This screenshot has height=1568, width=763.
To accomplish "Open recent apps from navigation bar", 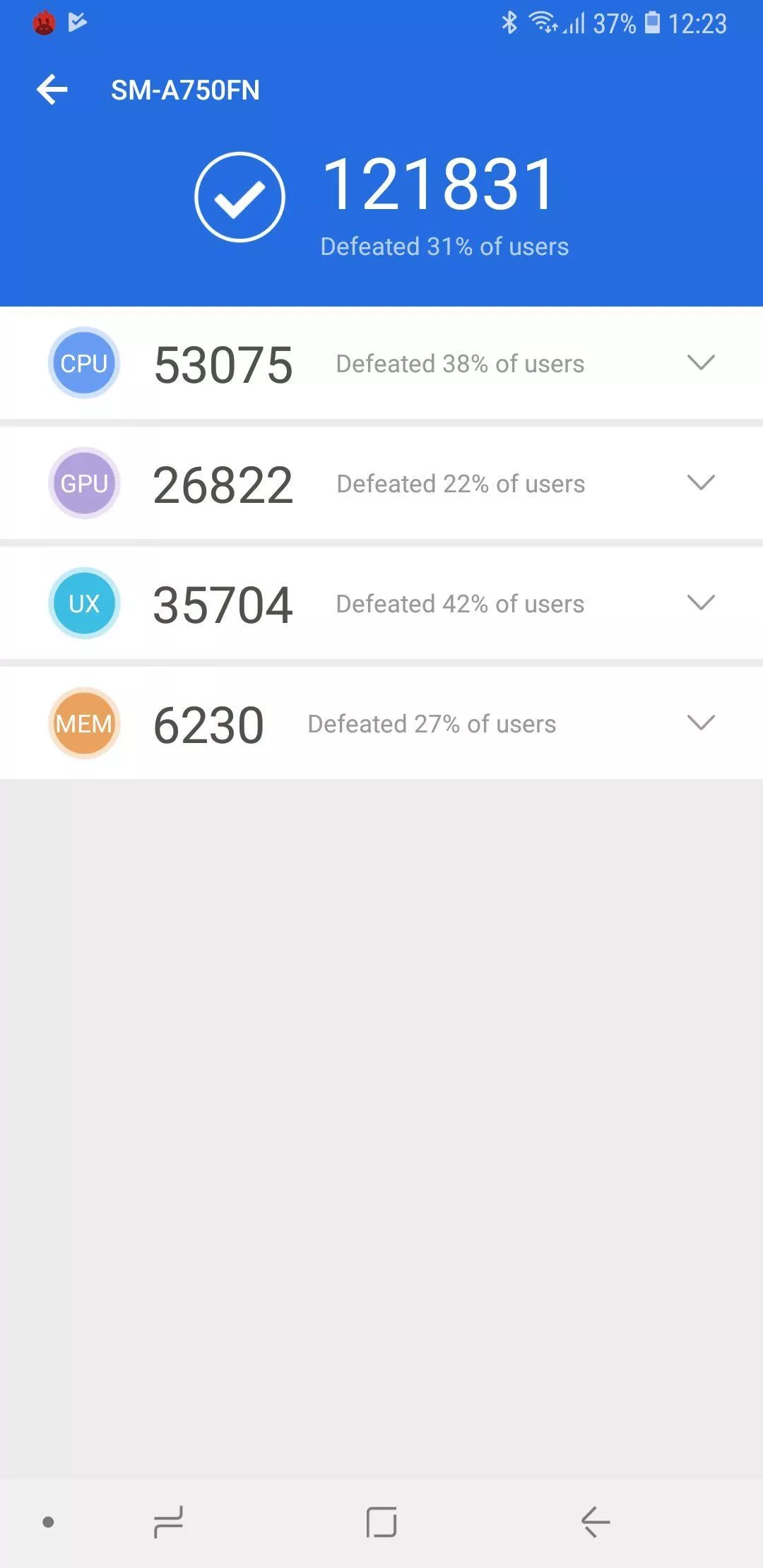I will [x=169, y=1521].
